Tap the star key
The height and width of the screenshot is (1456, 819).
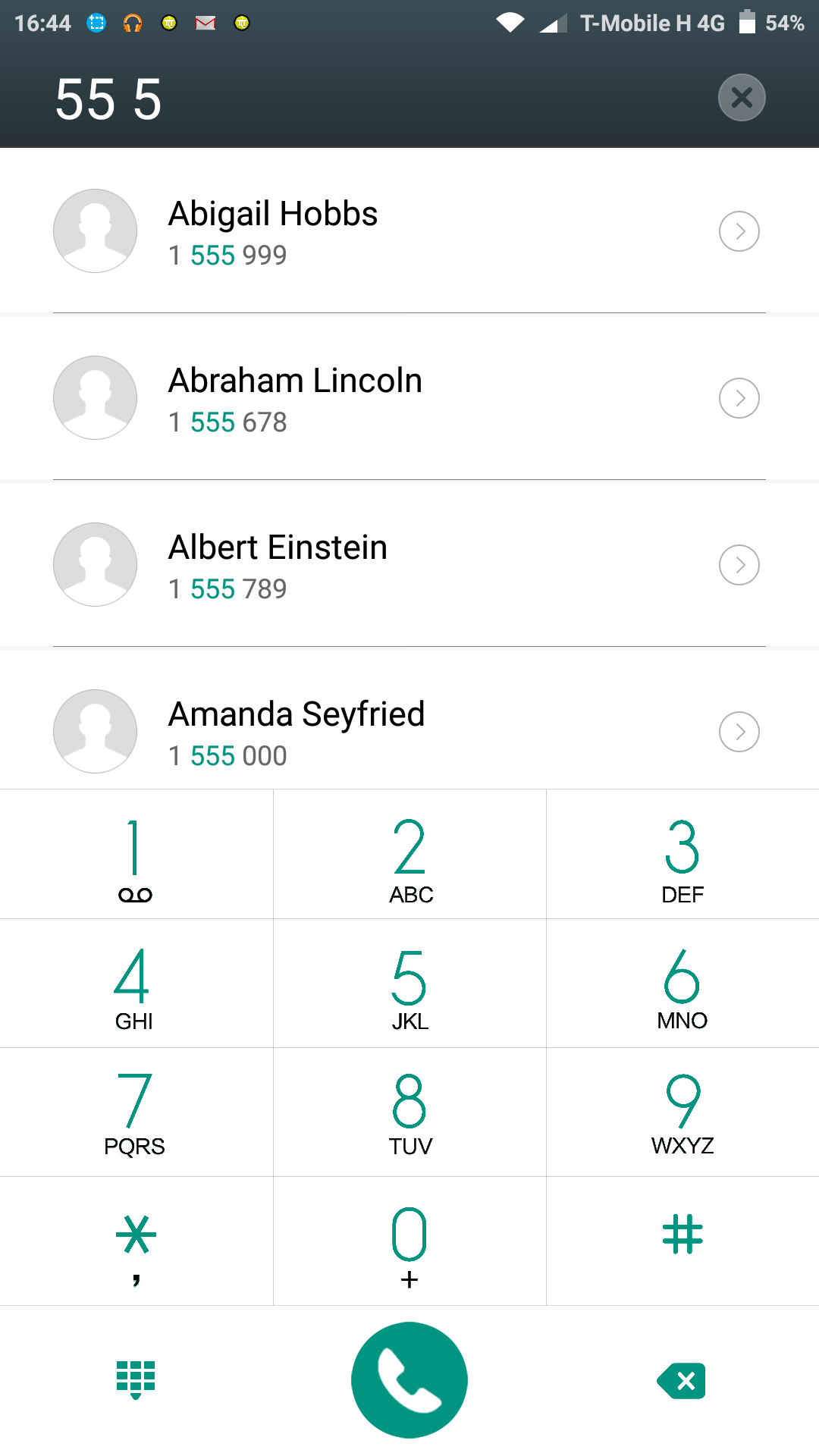[136, 1241]
